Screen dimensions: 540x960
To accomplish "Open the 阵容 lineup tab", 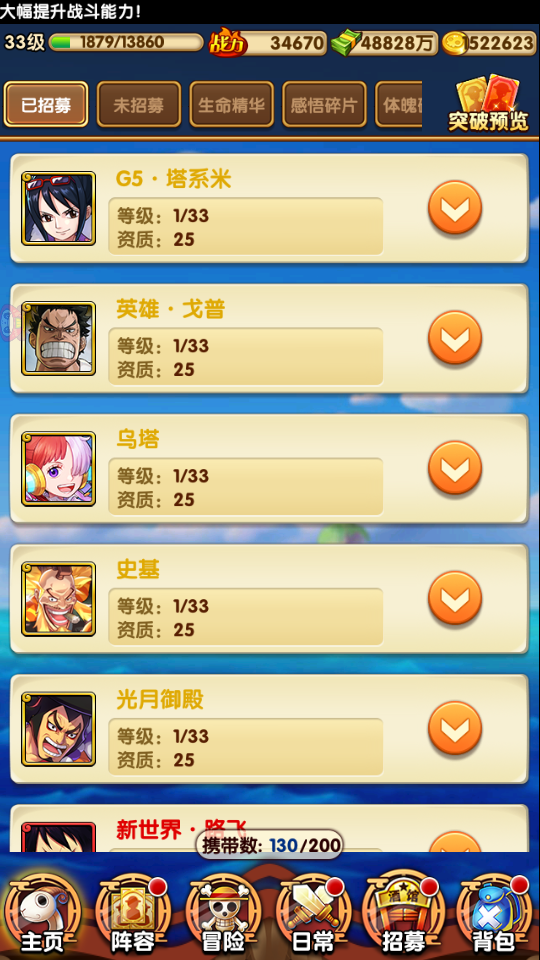I will tap(132, 914).
